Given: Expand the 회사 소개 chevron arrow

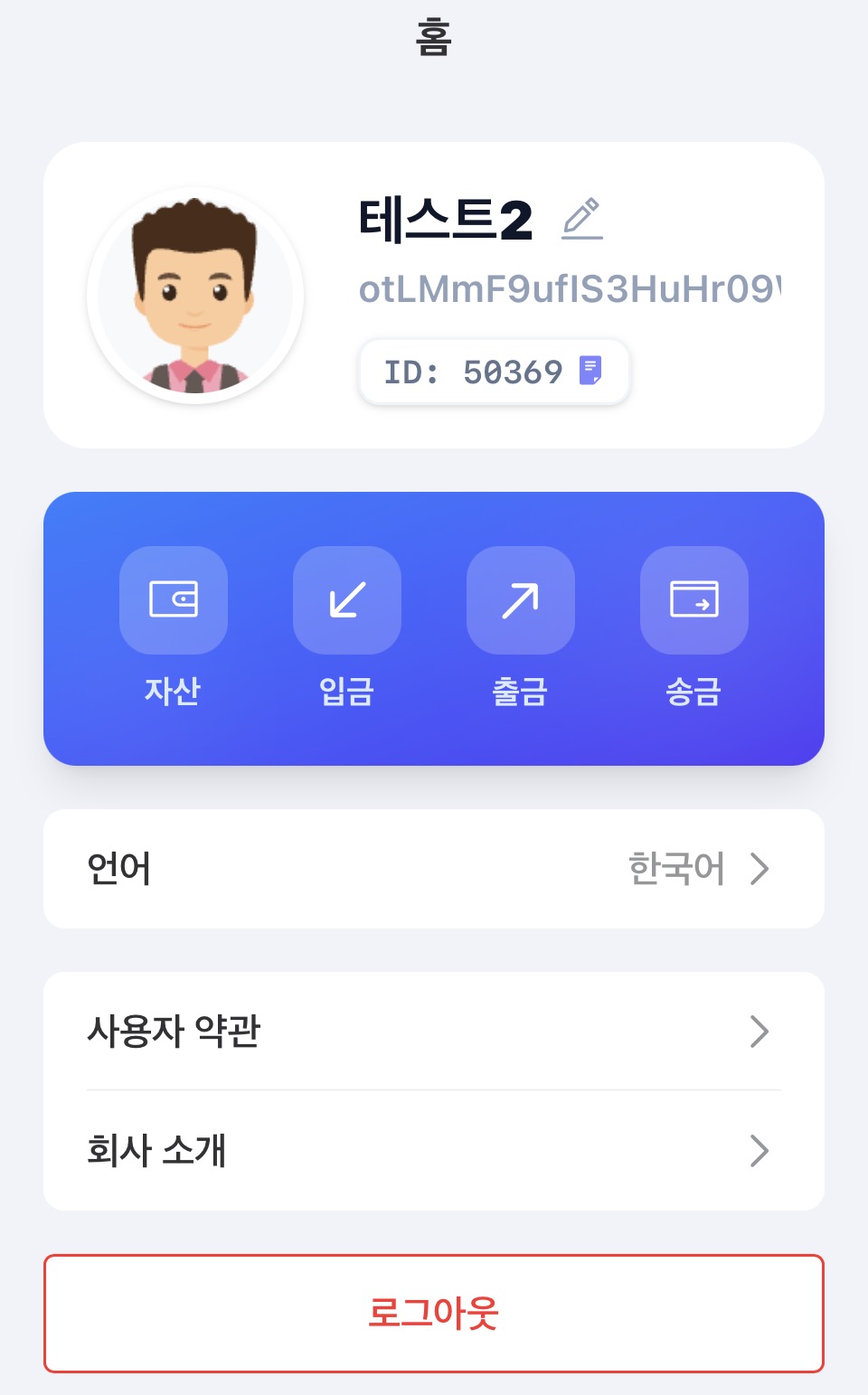Looking at the screenshot, I should [x=759, y=1151].
